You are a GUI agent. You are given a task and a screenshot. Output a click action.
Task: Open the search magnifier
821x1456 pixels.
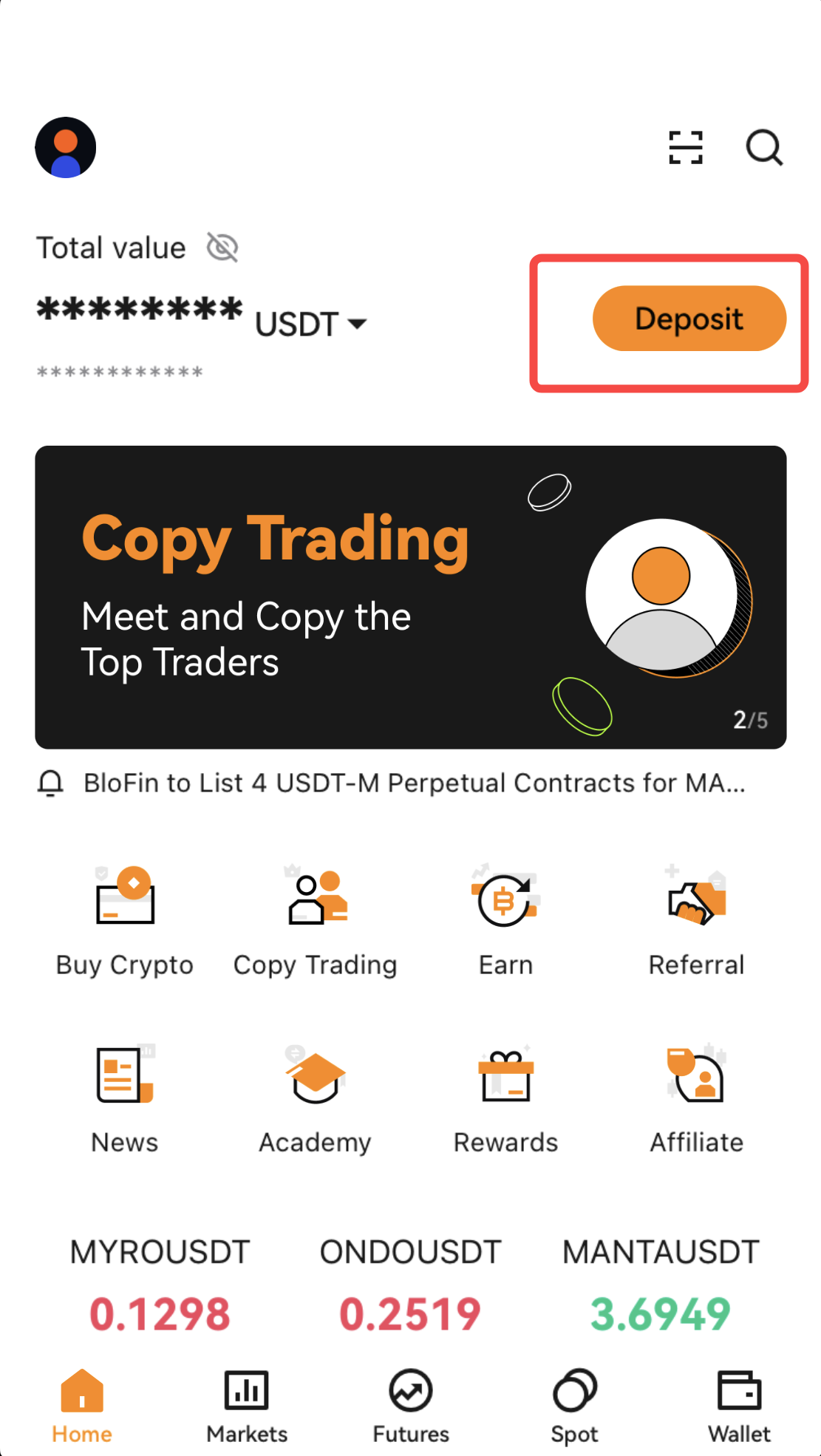(x=763, y=148)
